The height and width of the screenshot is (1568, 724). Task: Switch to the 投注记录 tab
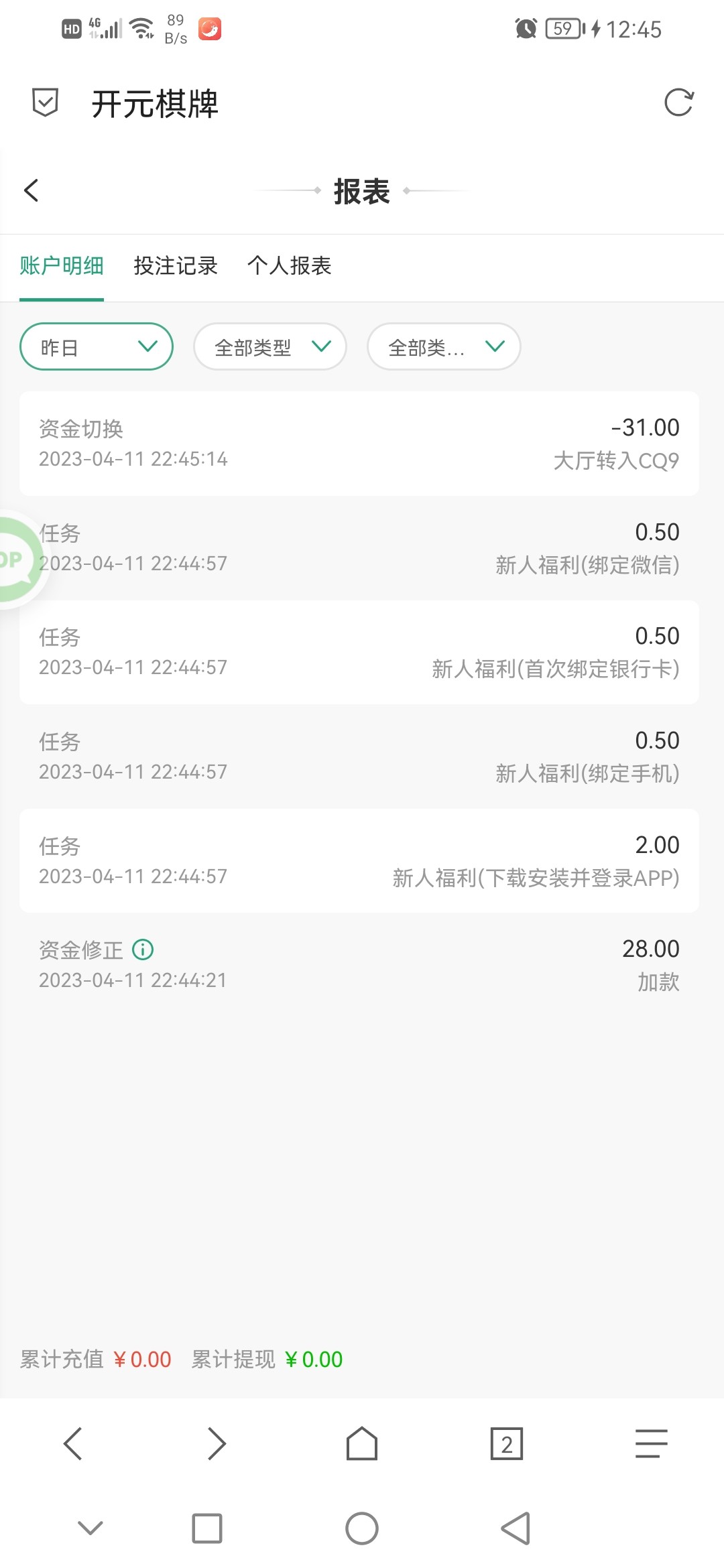[176, 266]
